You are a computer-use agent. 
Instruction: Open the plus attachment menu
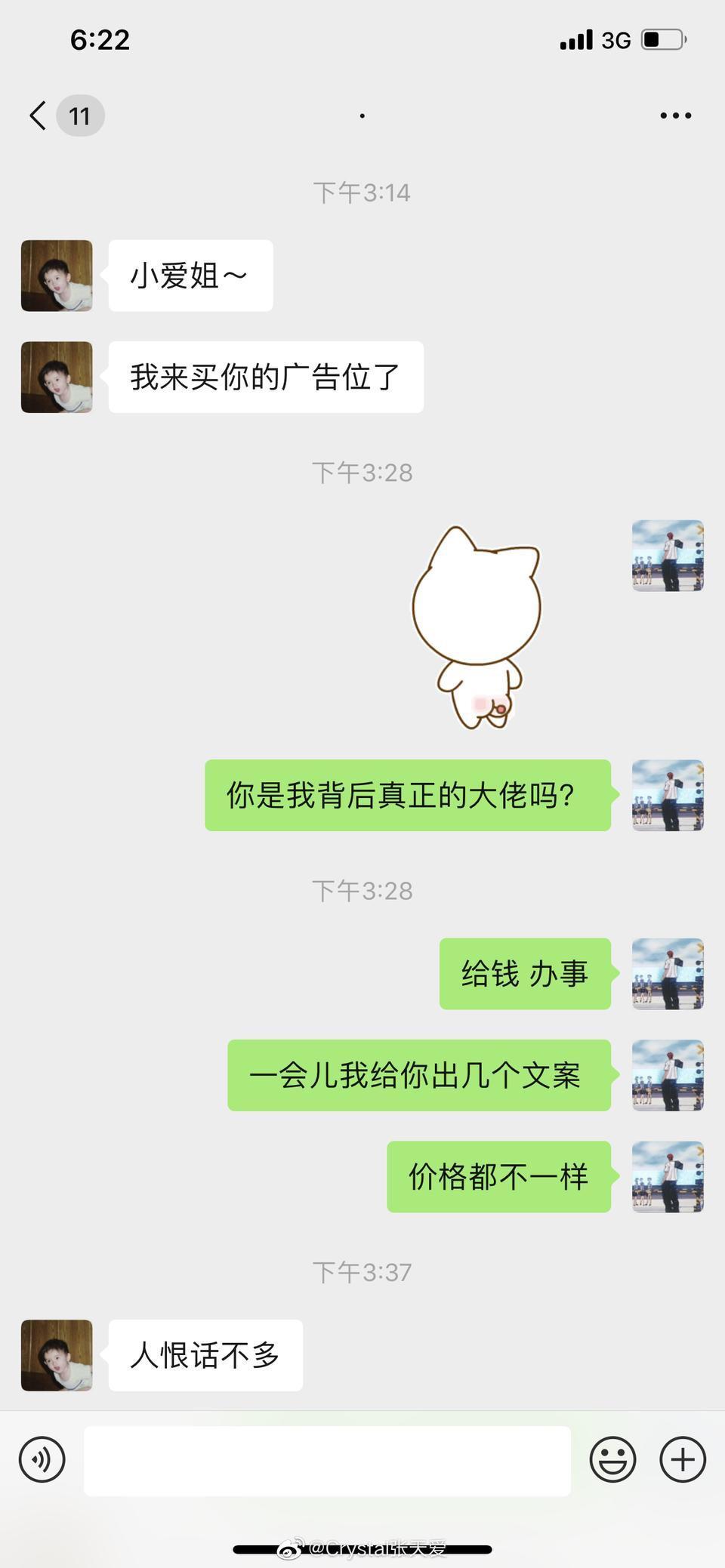[x=682, y=1459]
